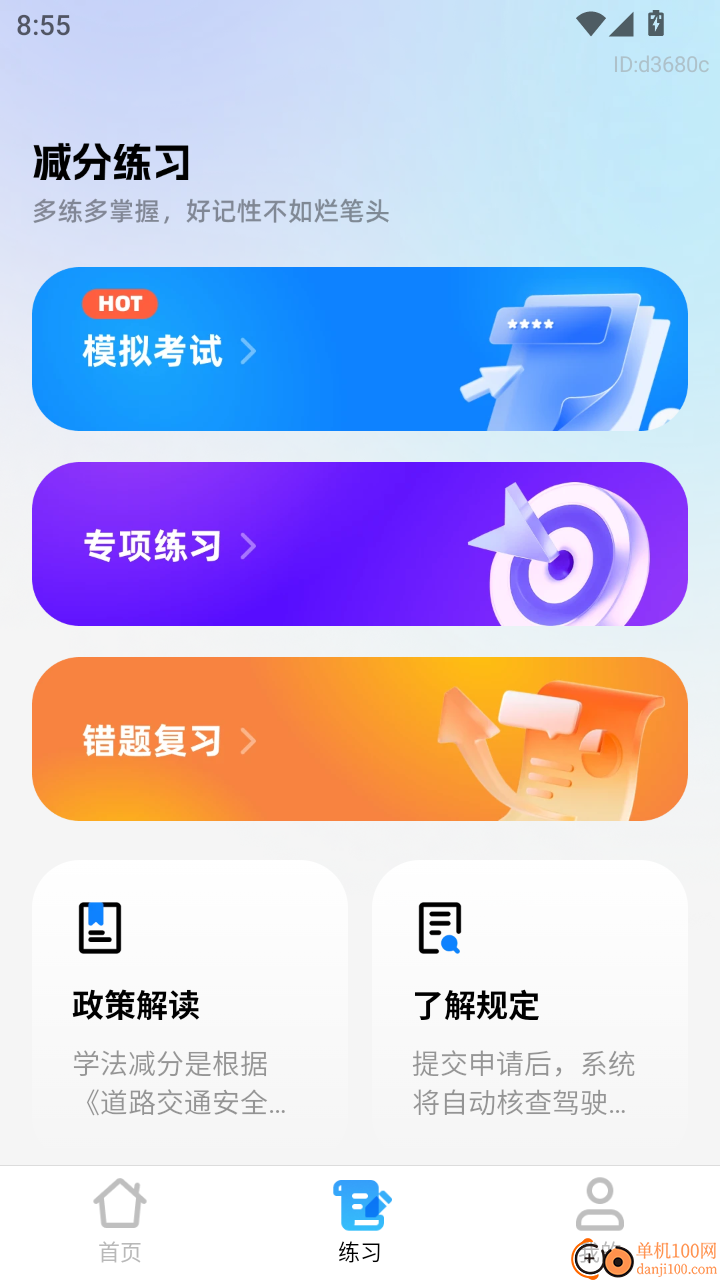Tap the pencil practice icon in bottom bar
The height and width of the screenshot is (1280, 720).
360,1204
